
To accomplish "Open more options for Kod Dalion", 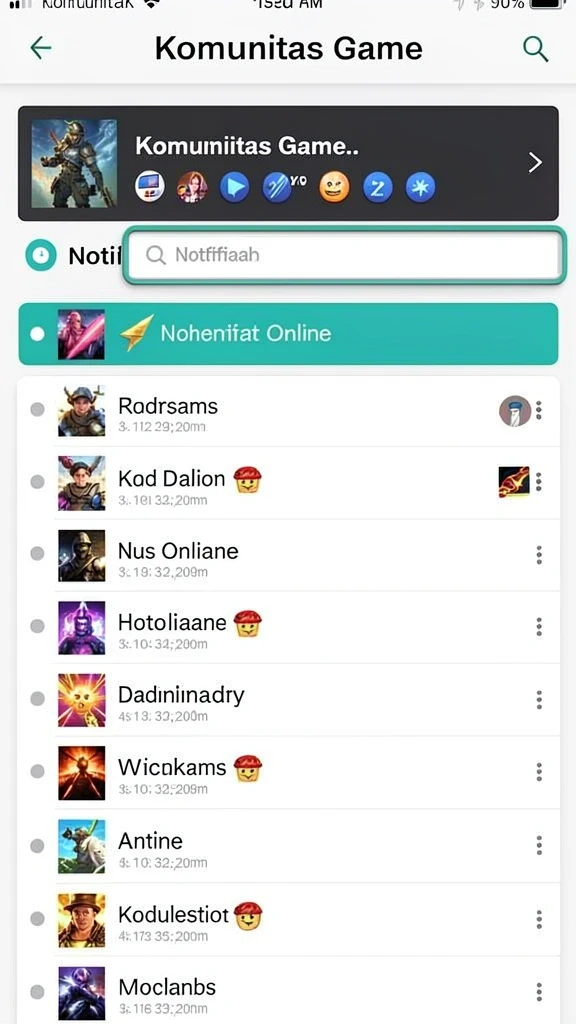I will click(x=539, y=482).
